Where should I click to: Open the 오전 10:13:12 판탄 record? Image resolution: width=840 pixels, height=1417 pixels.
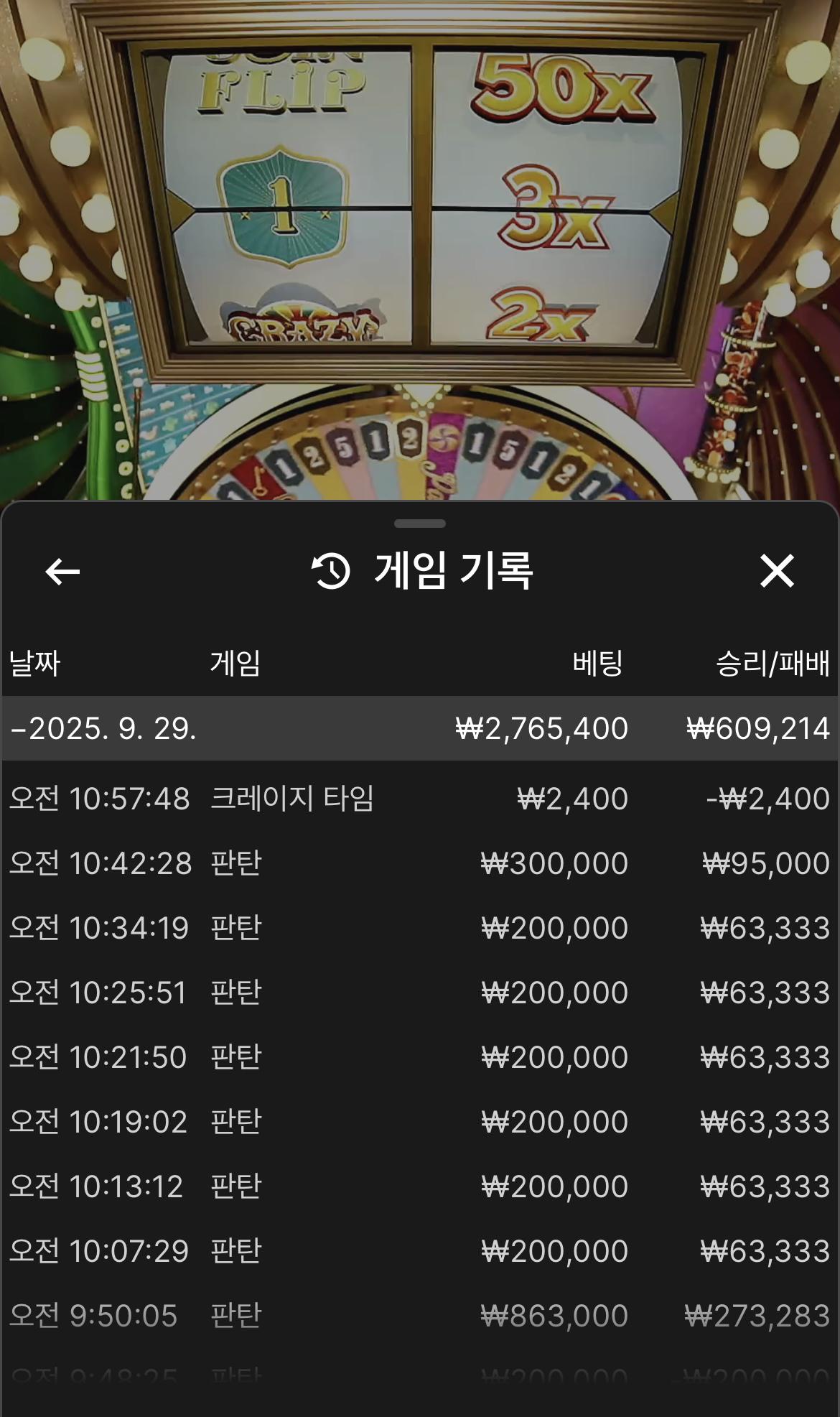(419, 1186)
